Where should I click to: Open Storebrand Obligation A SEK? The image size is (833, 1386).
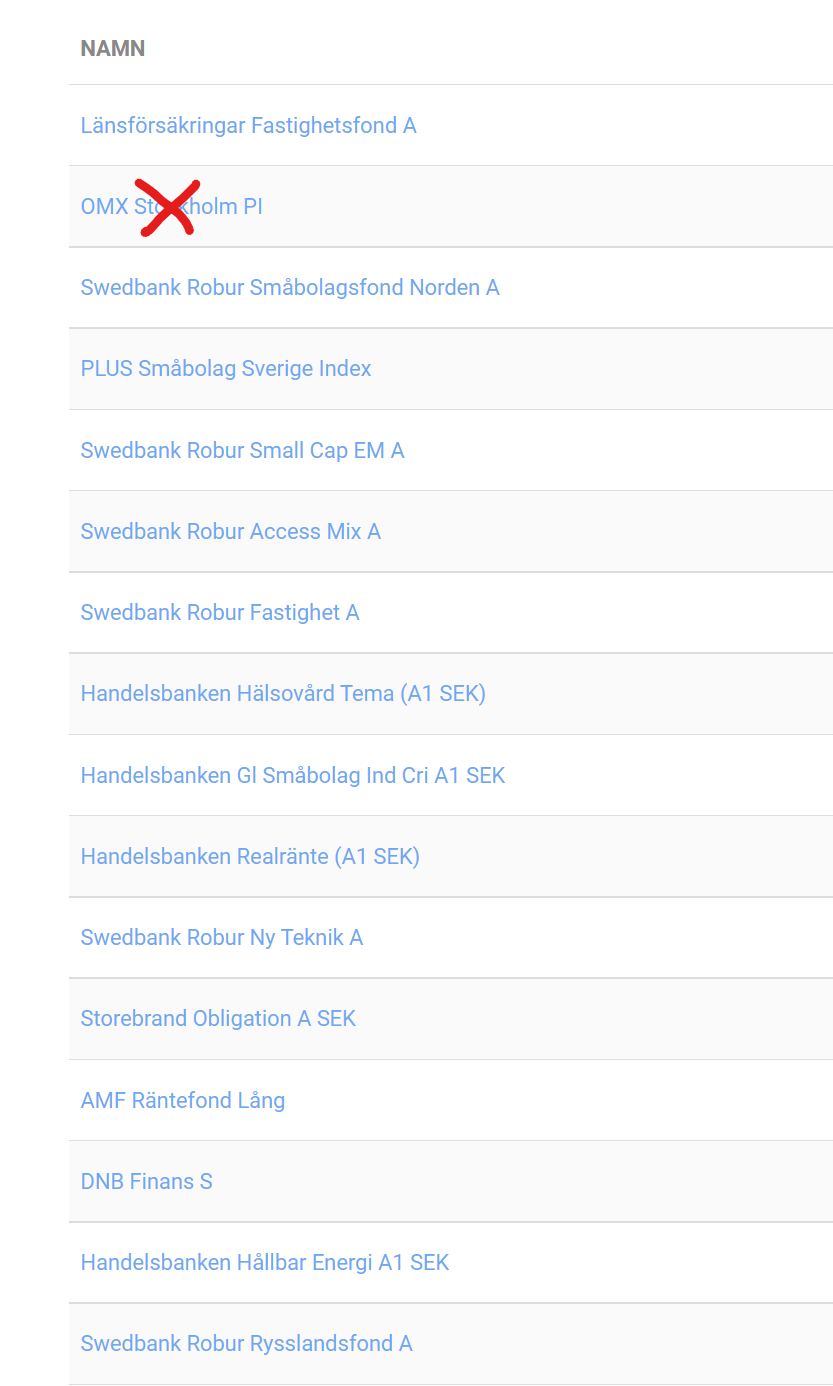point(218,1019)
